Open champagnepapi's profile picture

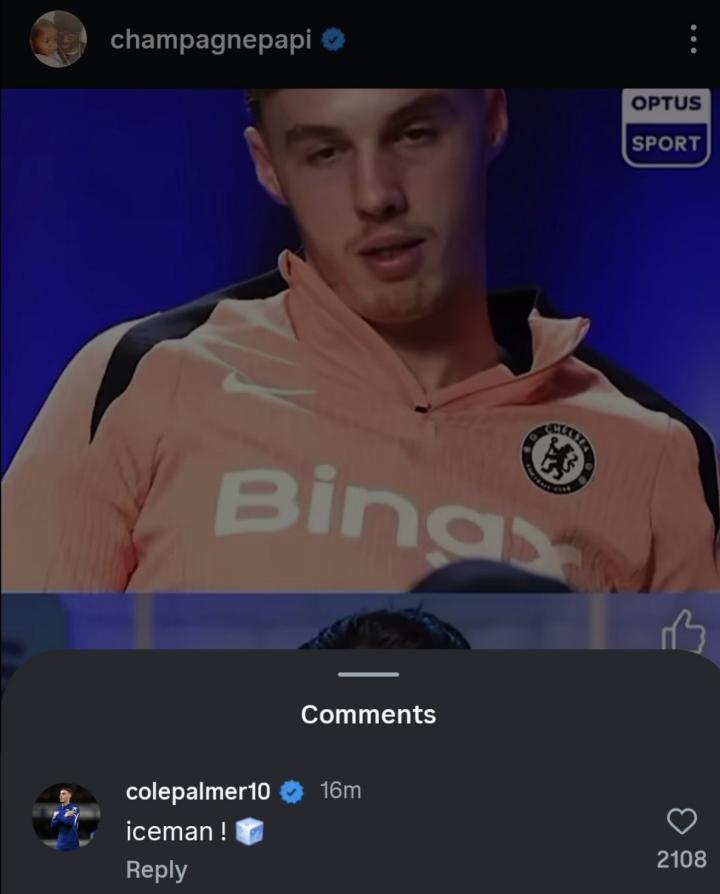[58, 39]
